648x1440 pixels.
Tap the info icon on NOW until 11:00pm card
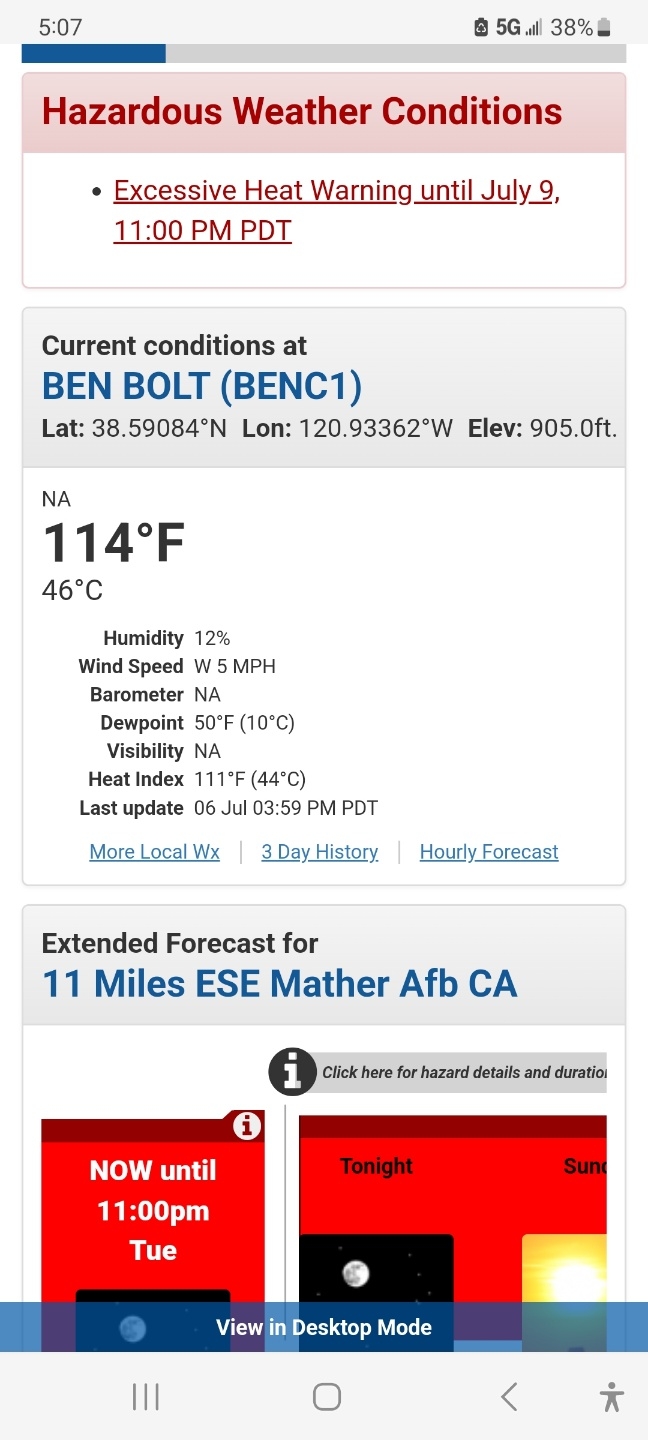pos(246,1126)
